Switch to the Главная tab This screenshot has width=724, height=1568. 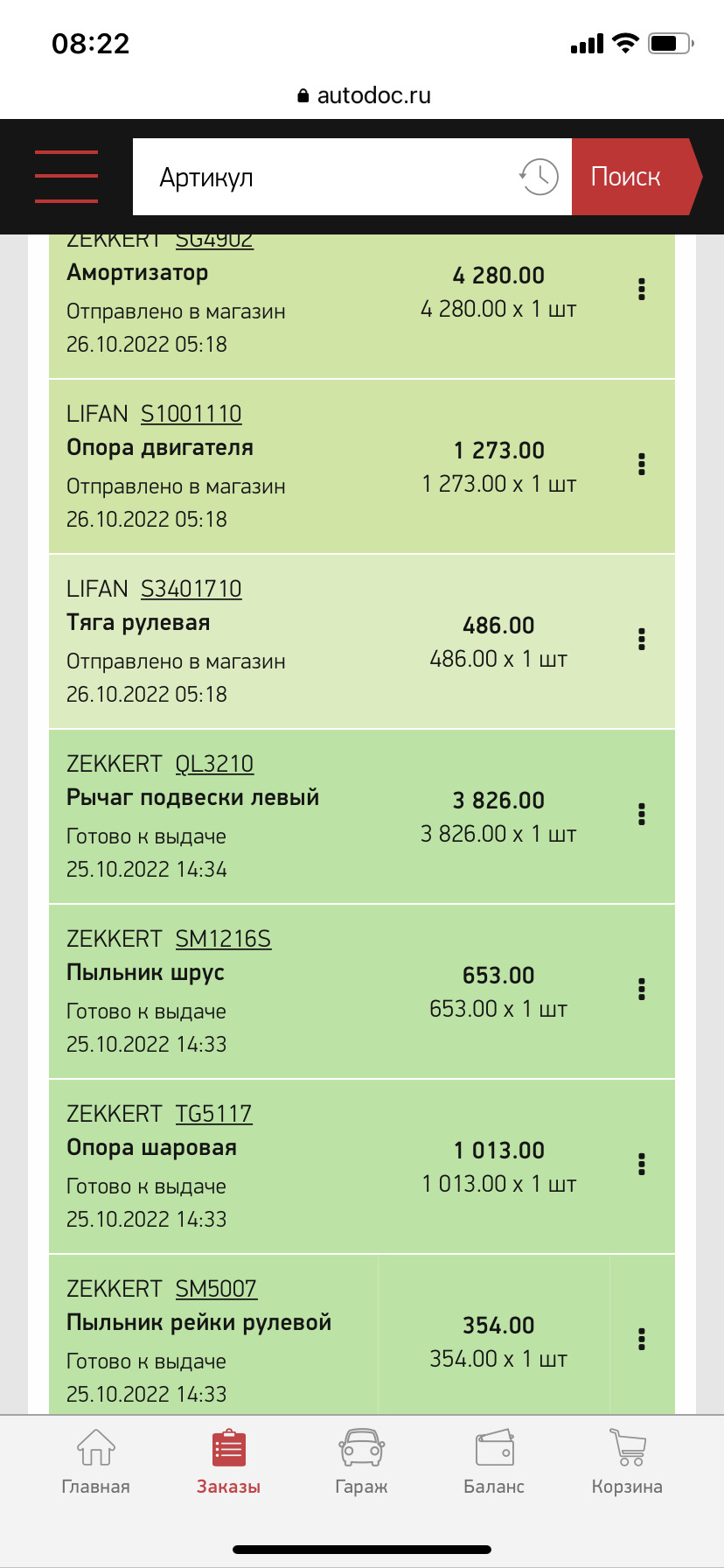(95, 1461)
